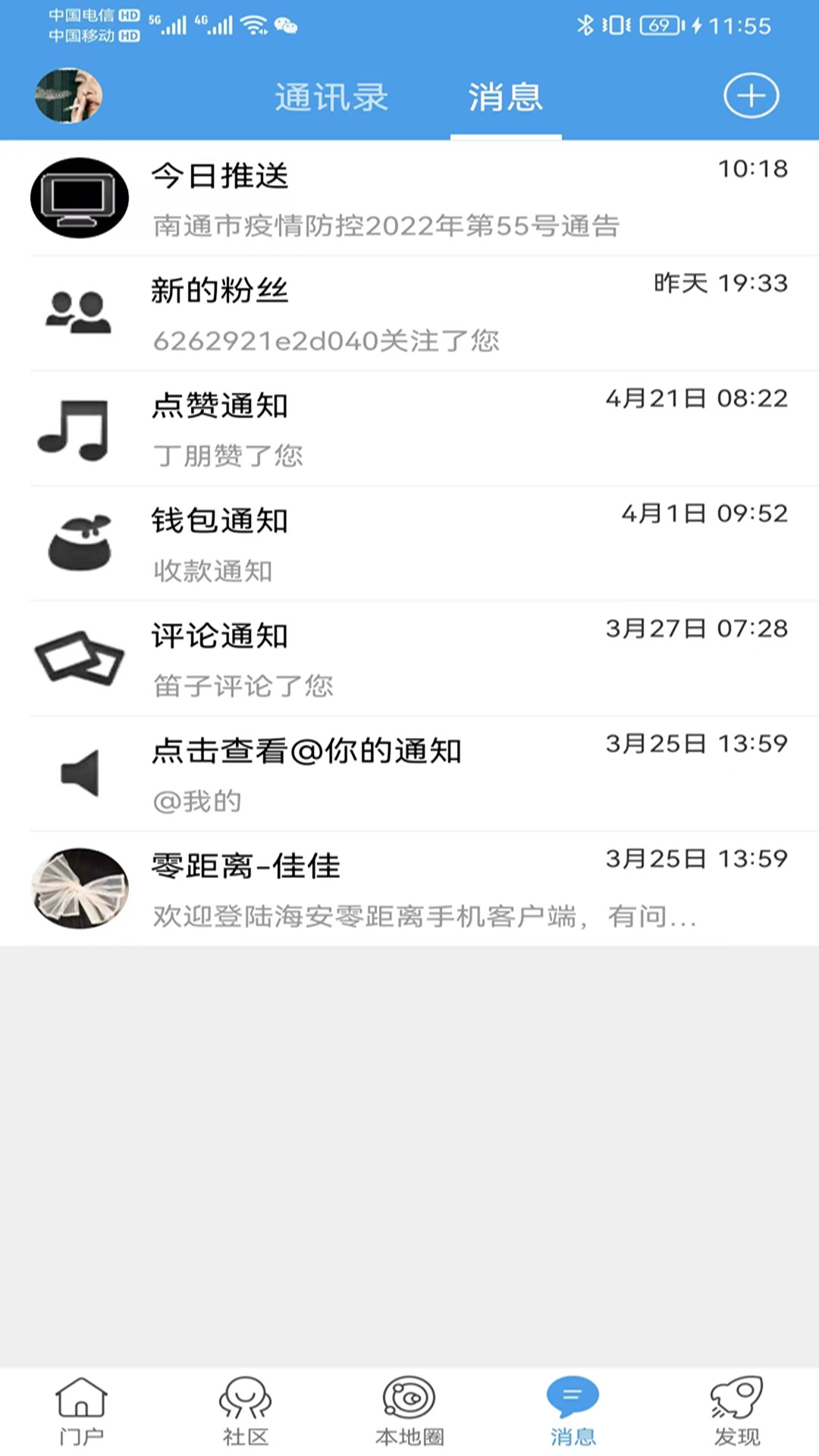Select the 消息 top tab

506,98
